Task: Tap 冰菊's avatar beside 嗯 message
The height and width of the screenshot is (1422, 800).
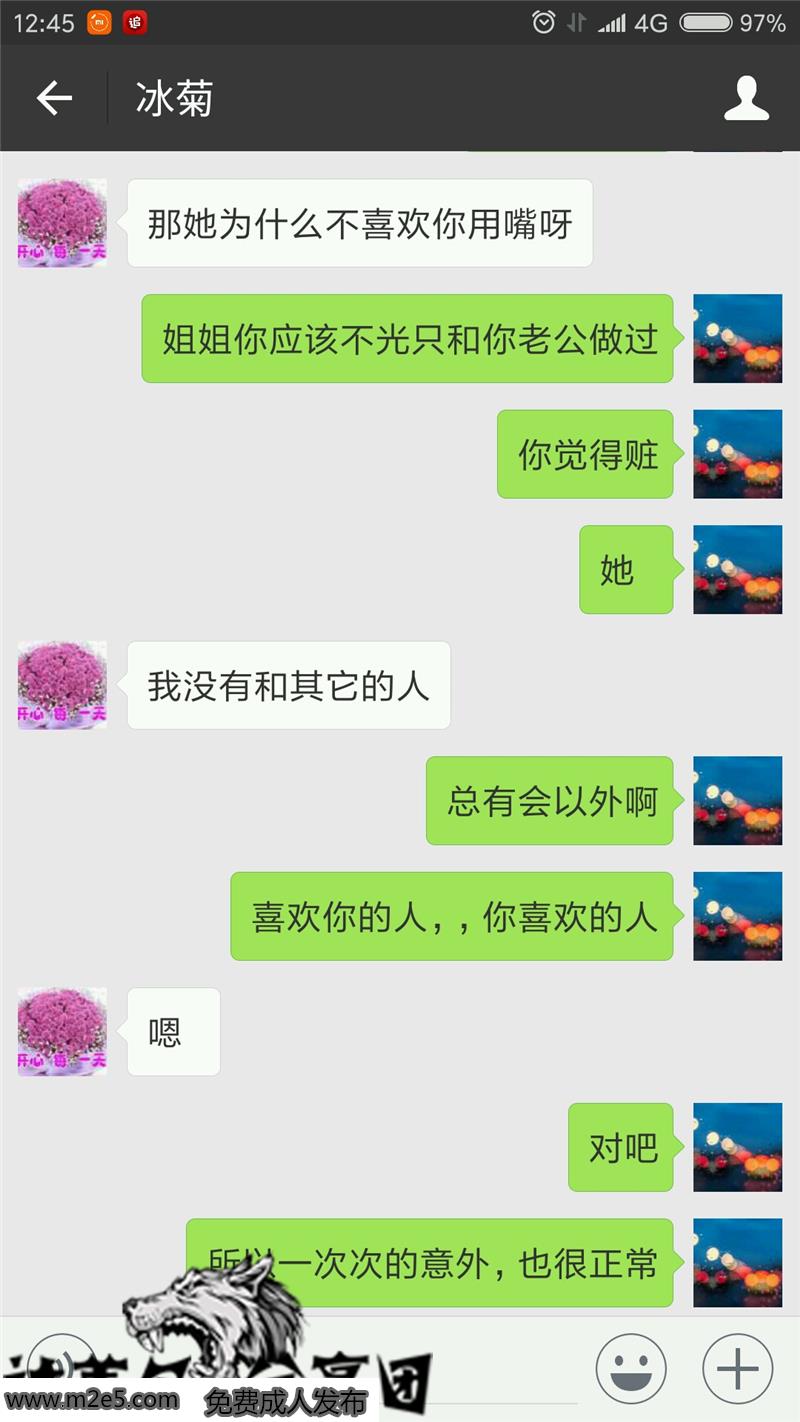Action: (62, 1031)
